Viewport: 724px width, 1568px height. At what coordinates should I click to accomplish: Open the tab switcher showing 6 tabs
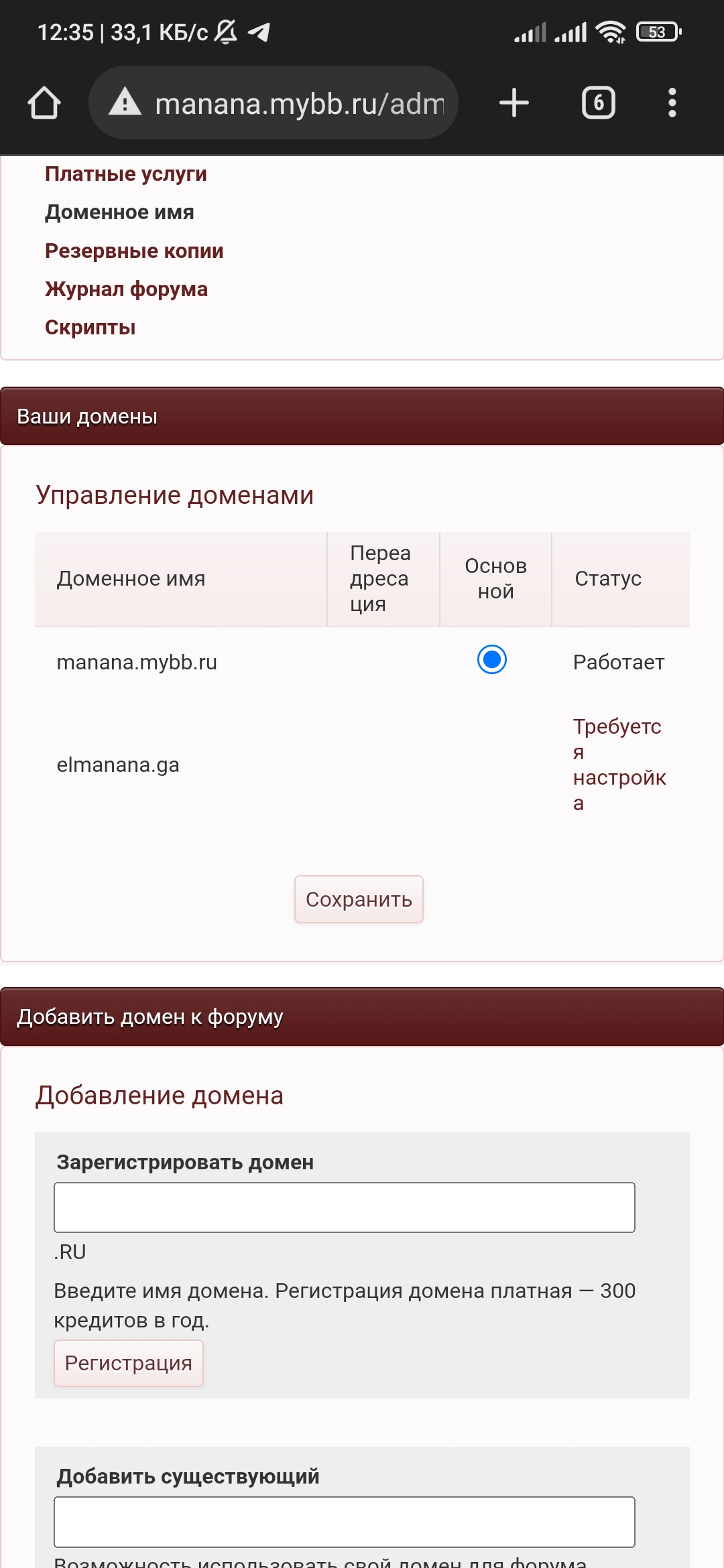pyautogui.click(x=599, y=103)
